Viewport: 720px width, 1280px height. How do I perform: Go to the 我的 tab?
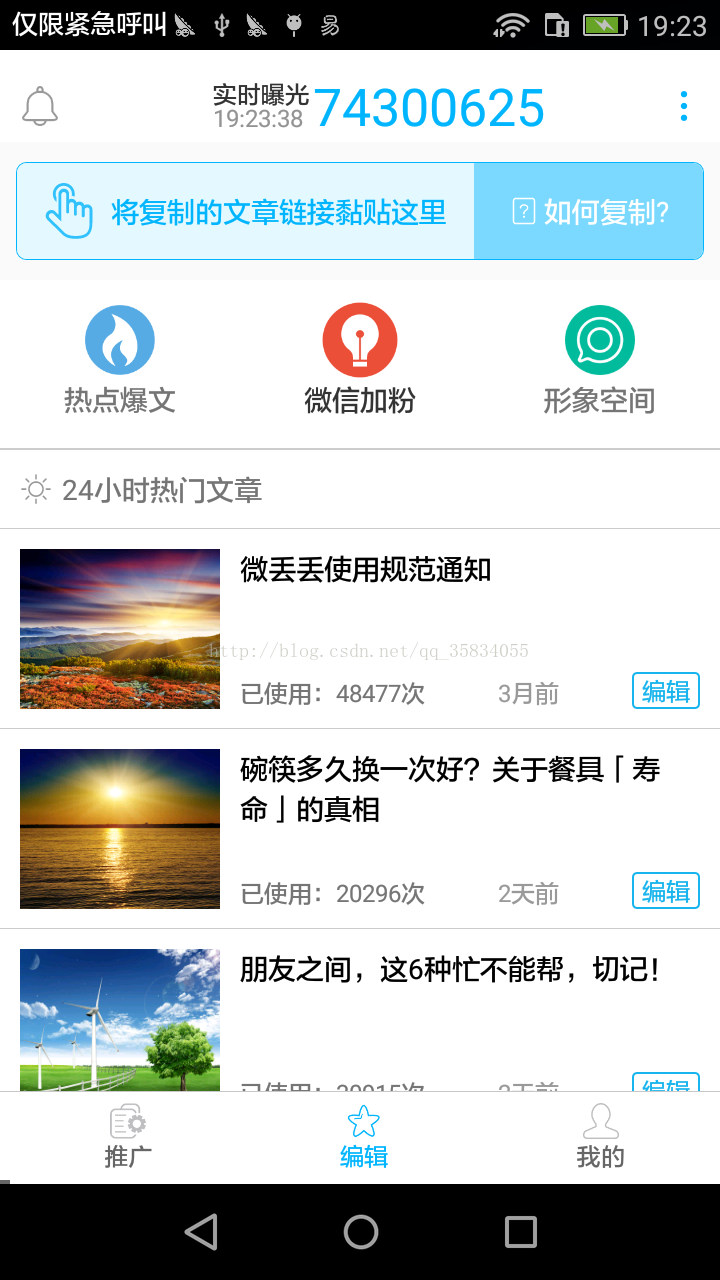(x=600, y=1137)
